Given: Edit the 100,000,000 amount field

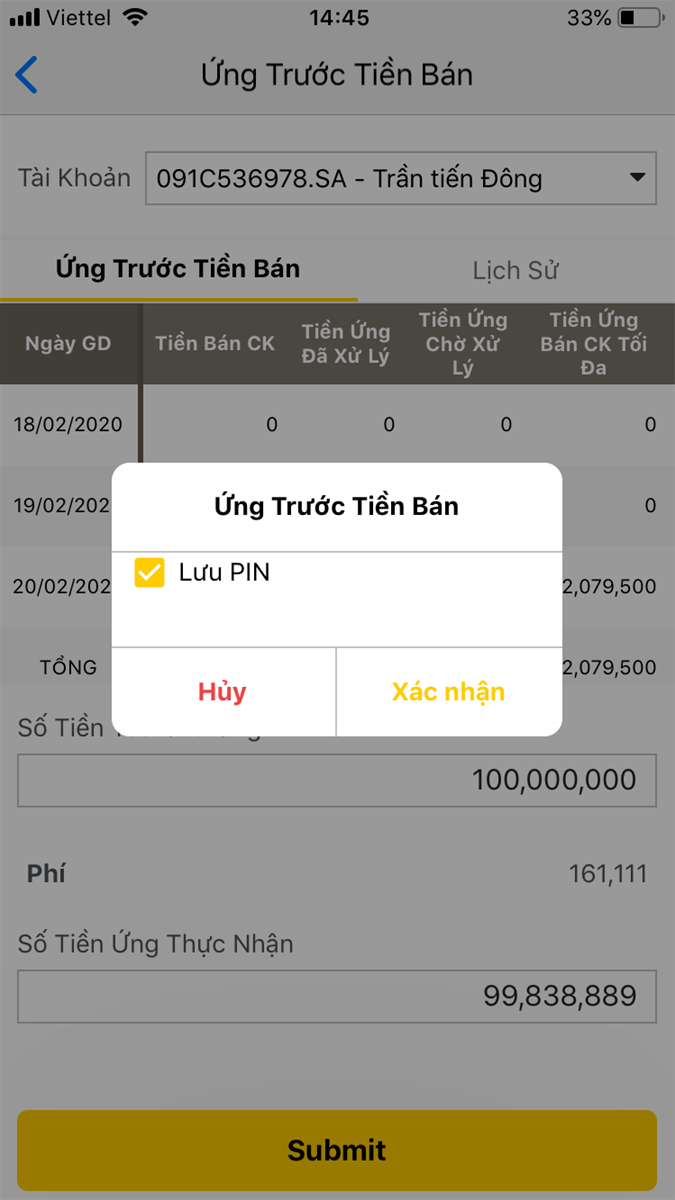Looking at the screenshot, I should coord(337,780).
